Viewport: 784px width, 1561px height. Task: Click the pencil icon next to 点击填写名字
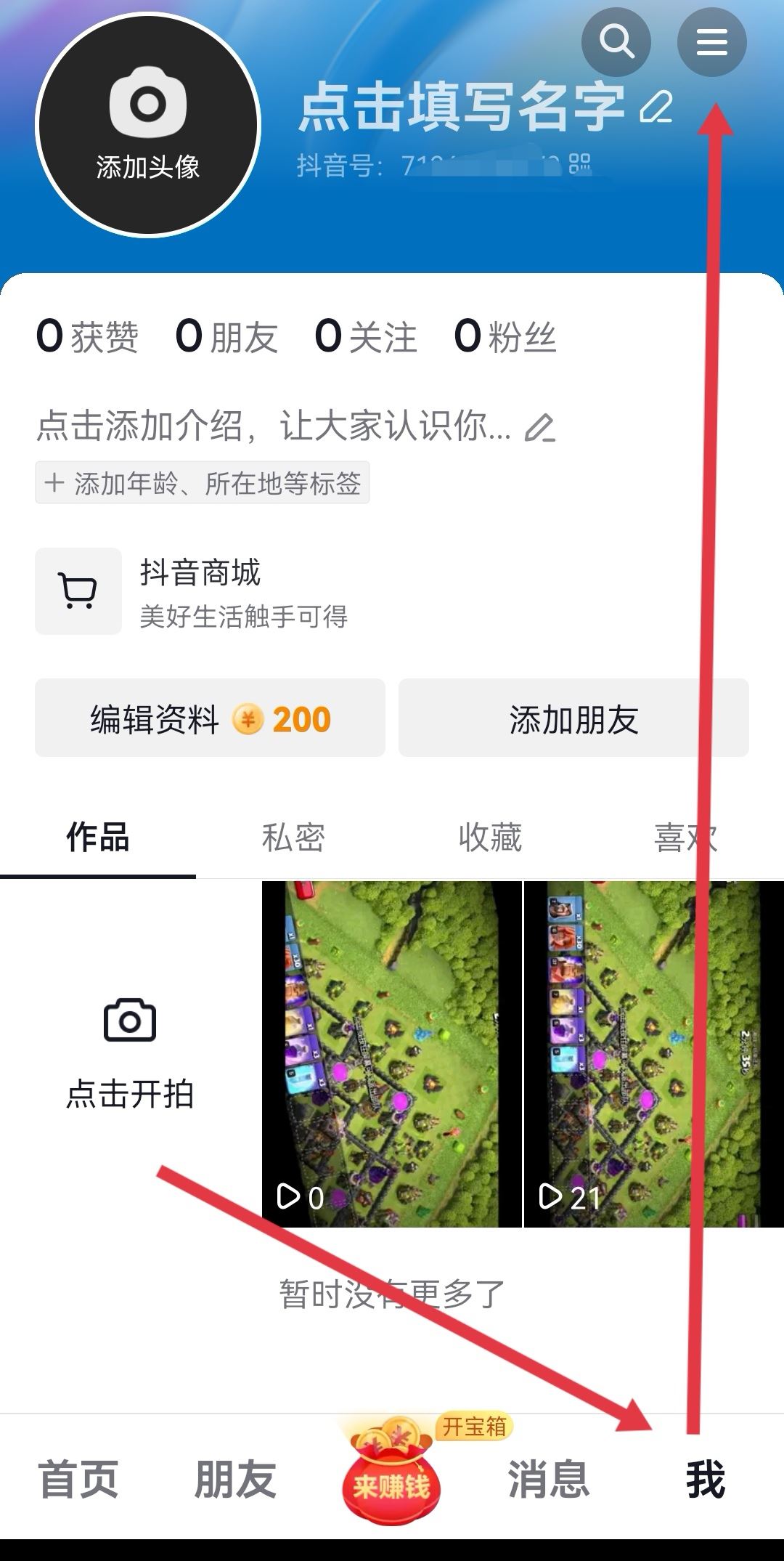coord(657,108)
